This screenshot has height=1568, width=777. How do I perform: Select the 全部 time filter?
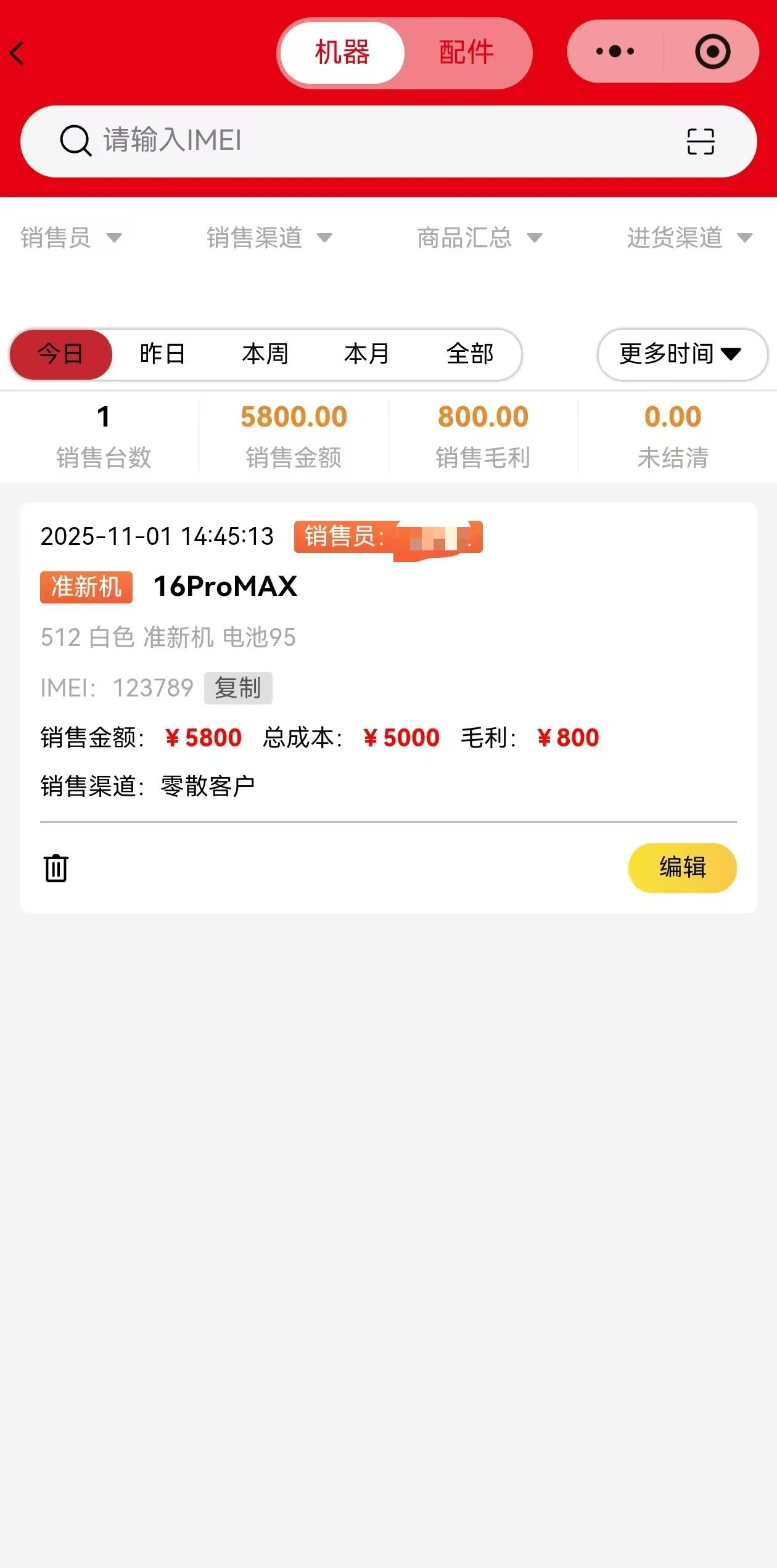tap(470, 354)
